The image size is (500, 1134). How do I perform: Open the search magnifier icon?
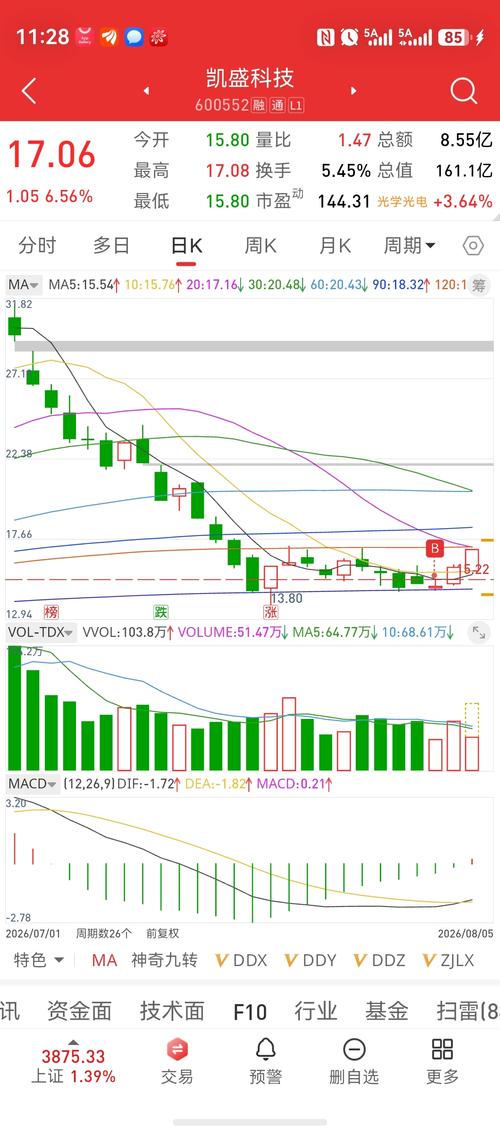pyautogui.click(x=463, y=91)
